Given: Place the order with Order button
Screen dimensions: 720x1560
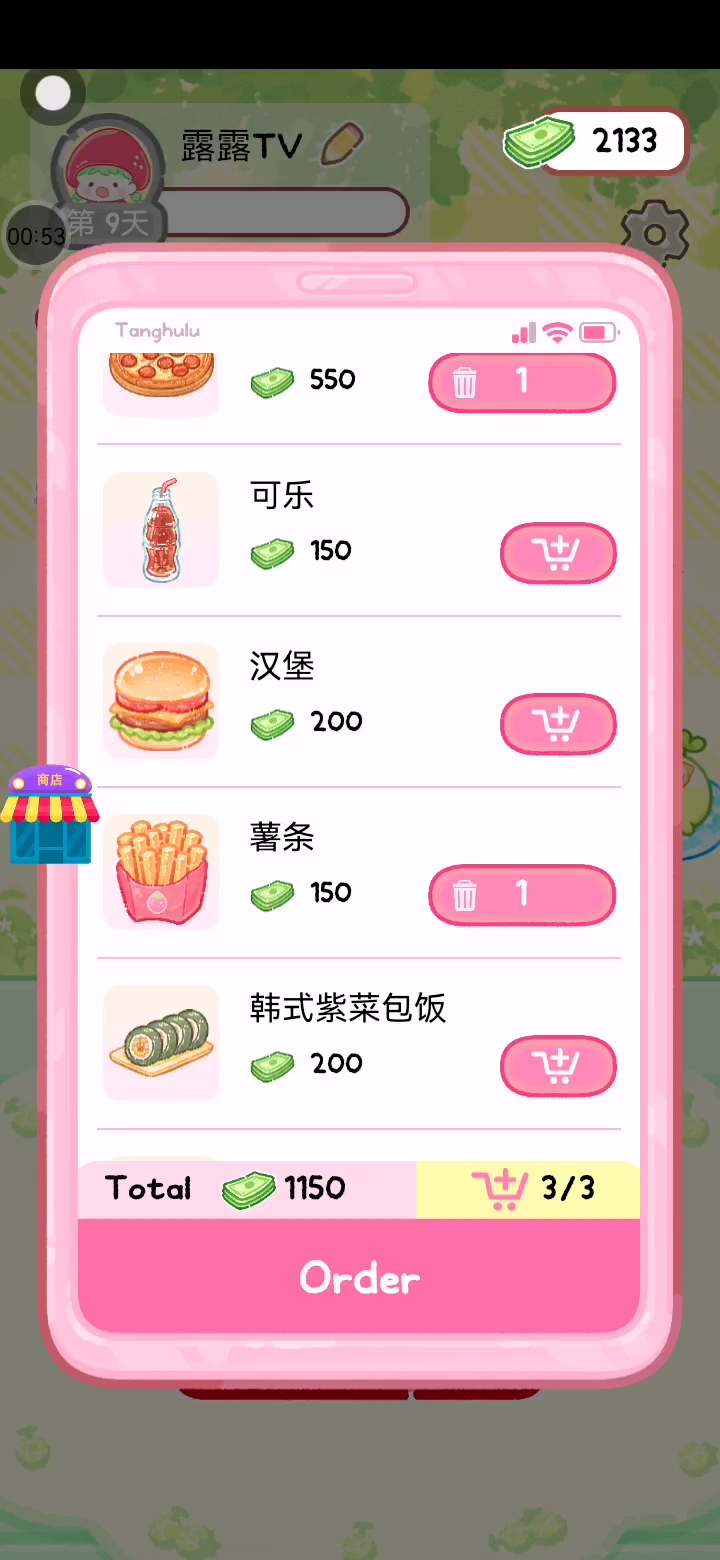Looking at the screenshot, I should click(359, 1277).
